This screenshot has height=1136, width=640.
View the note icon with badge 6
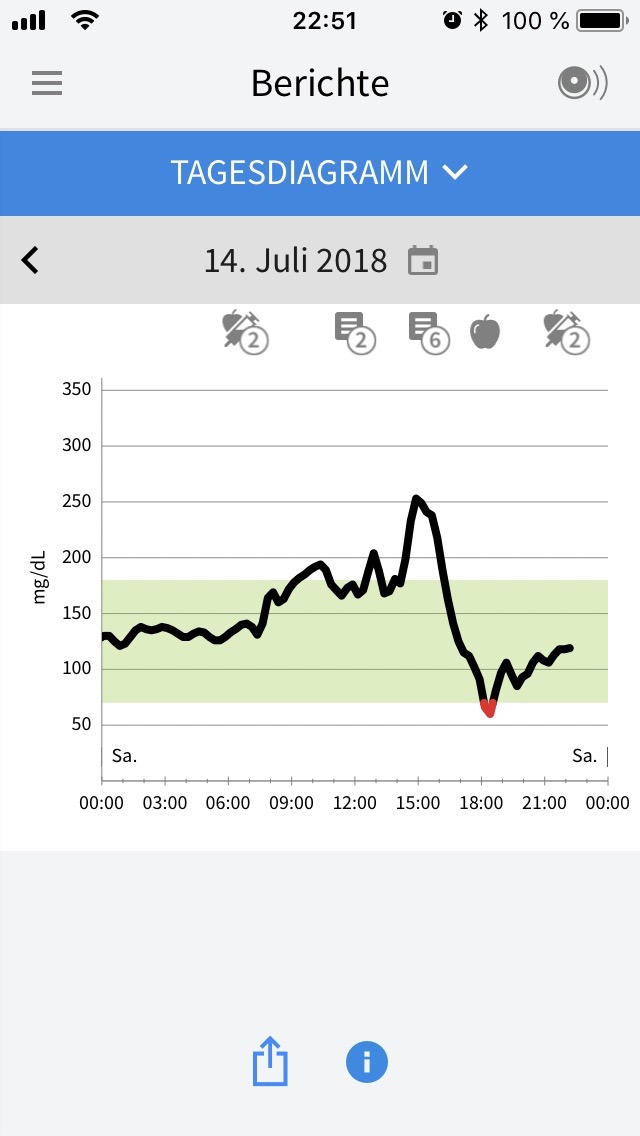click(x=428, y=332)
